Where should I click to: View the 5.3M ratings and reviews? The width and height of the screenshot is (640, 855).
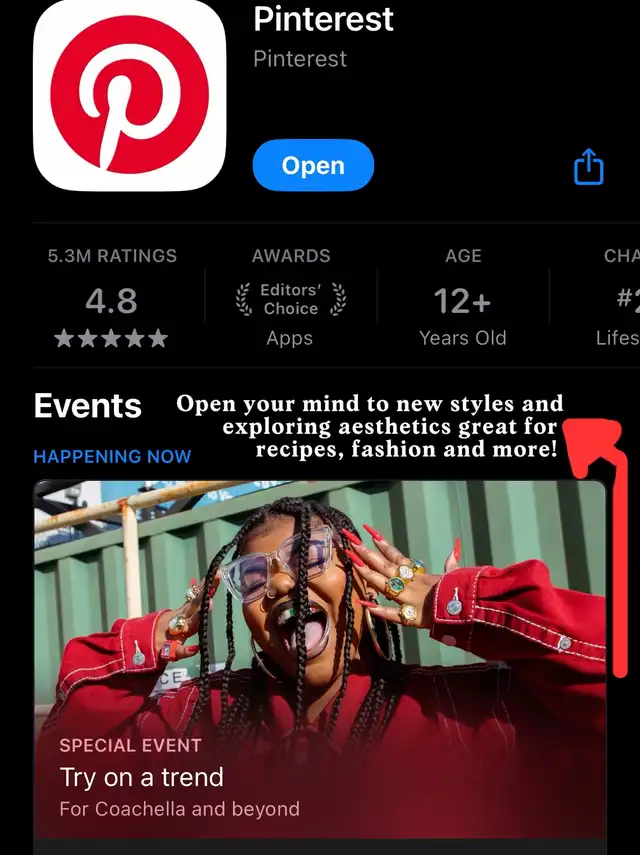click(x=111, y=299)
